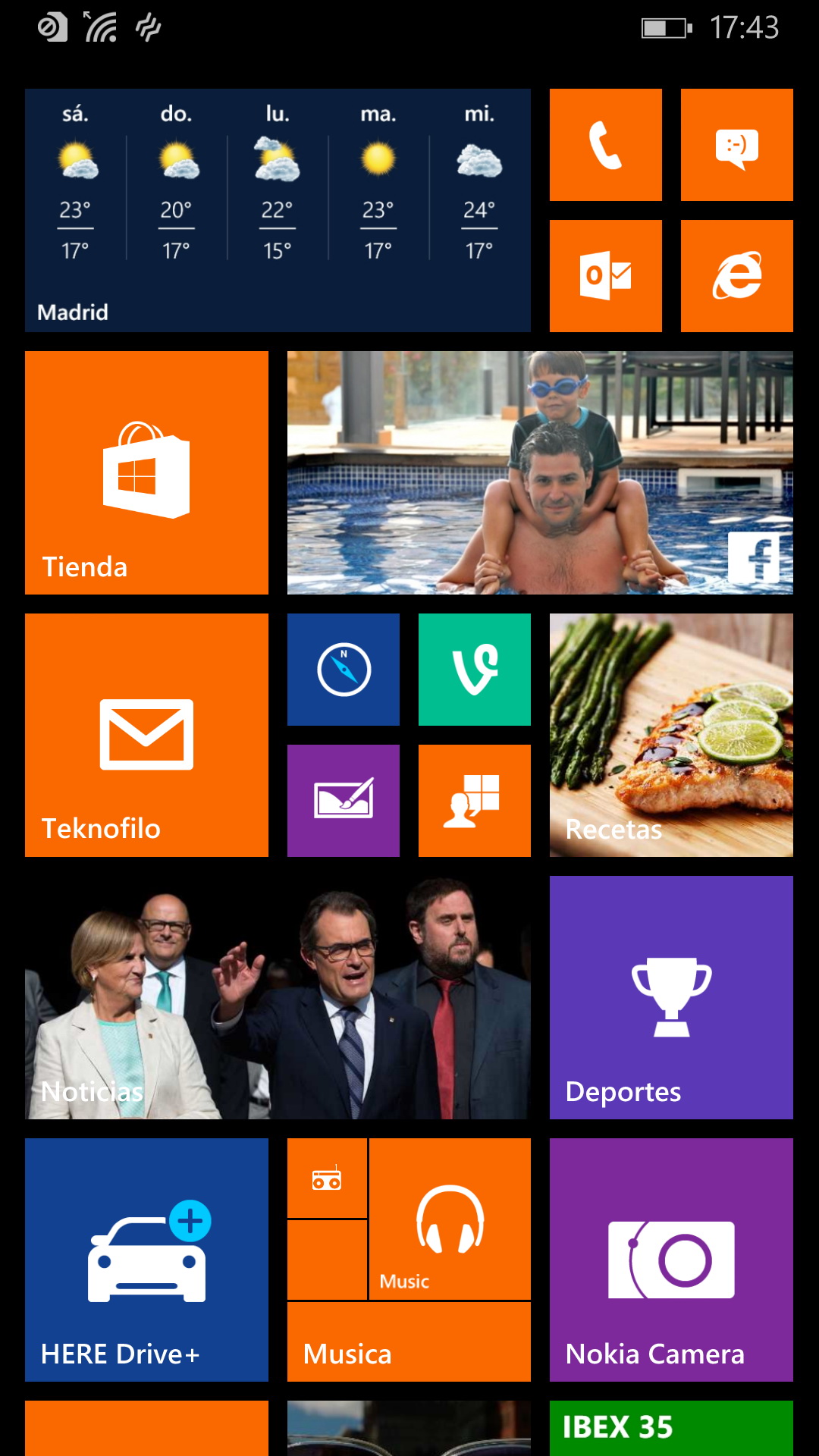Open the Music headphones tile
Screen dimensions: 819x1456
pyautogui.click(x=450, y=1219)
